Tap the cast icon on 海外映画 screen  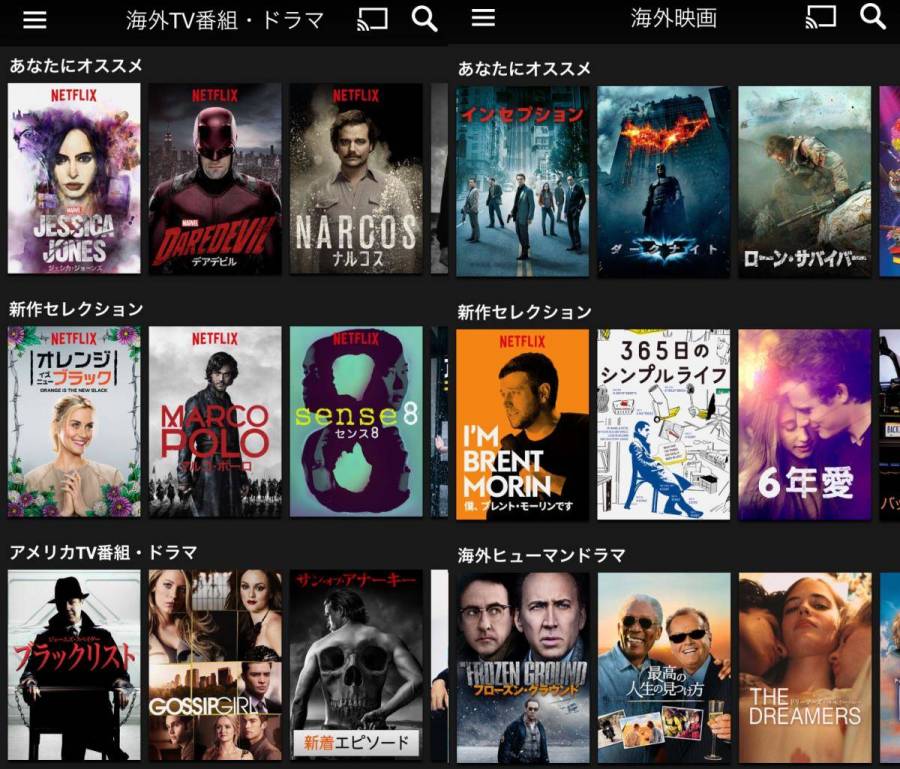(x=821, y=17)
